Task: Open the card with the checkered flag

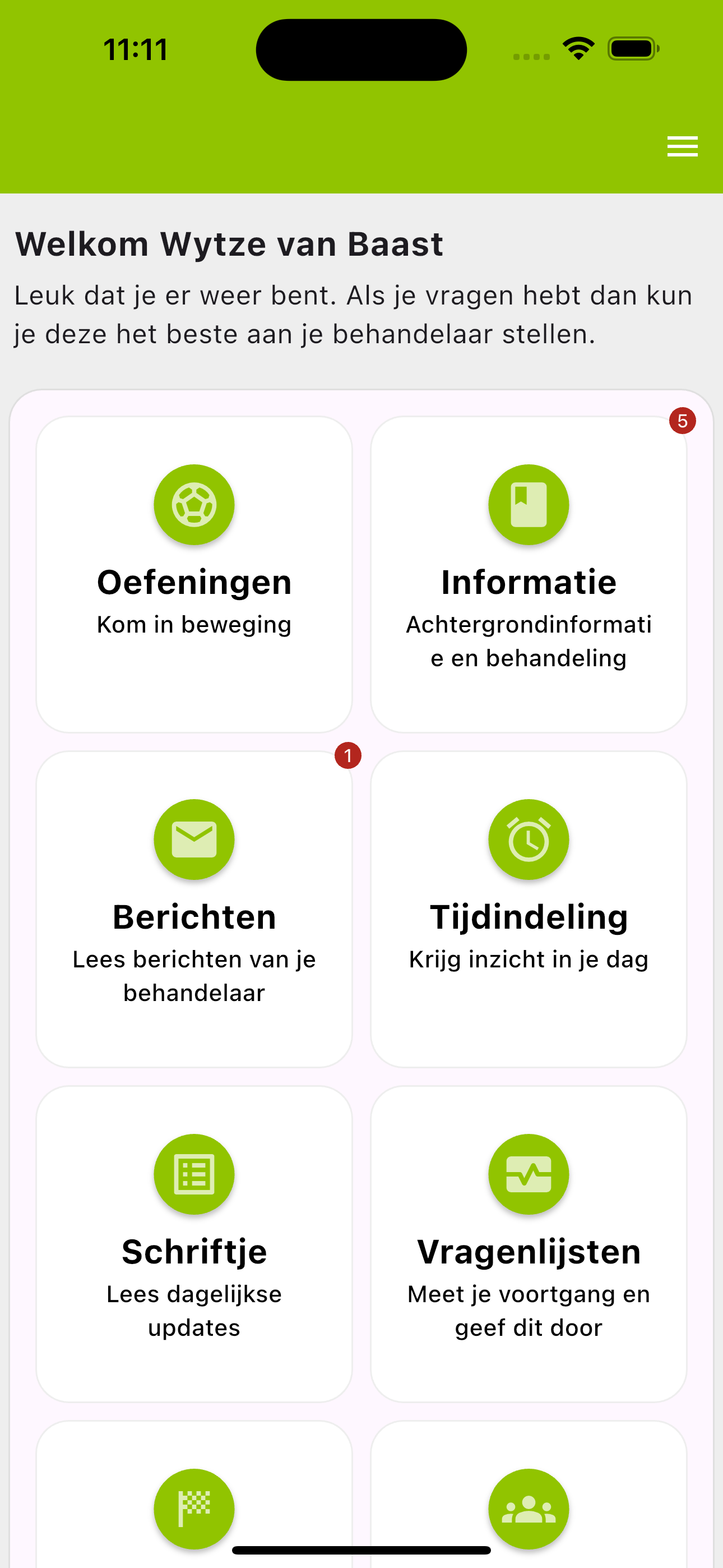Action: coord(194,1504)
